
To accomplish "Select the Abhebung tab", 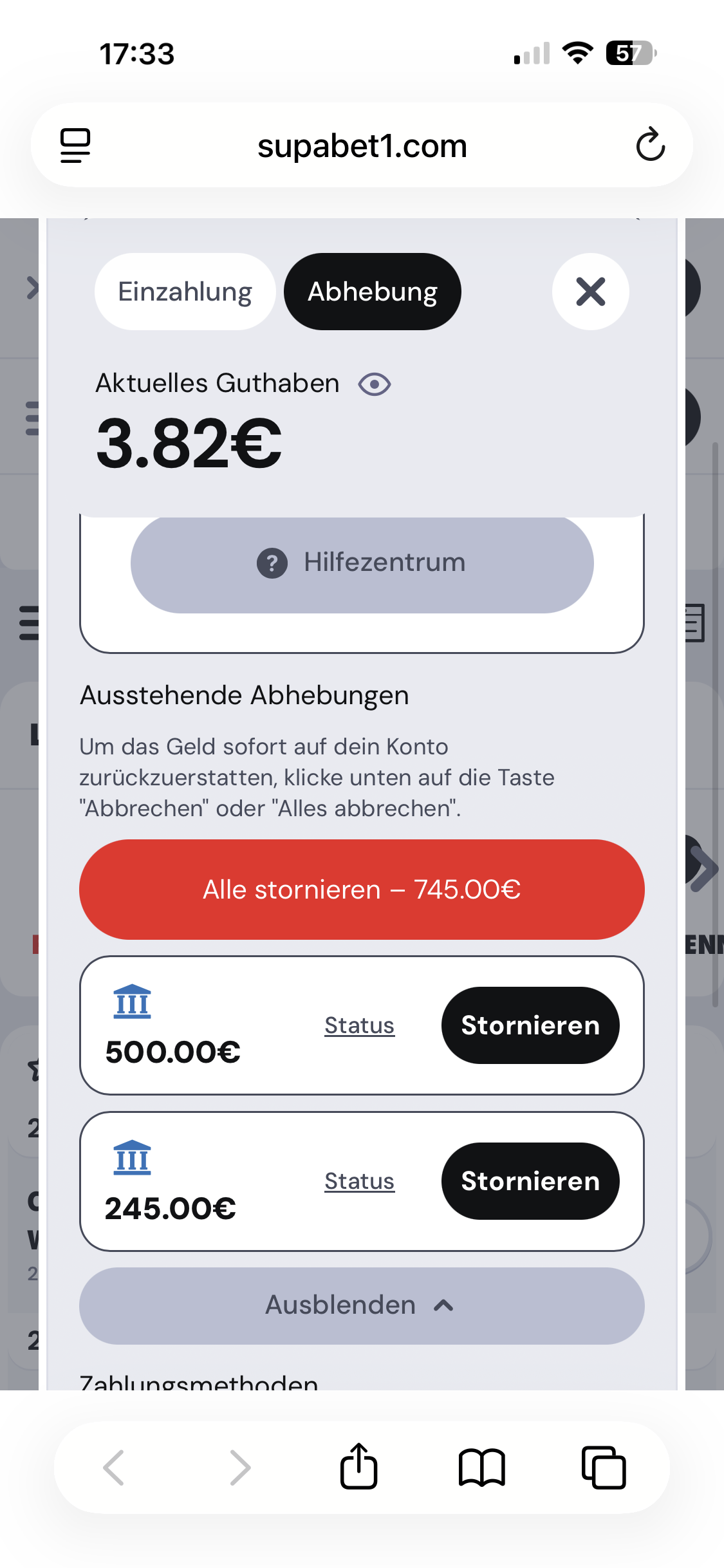I will [373, 292].
